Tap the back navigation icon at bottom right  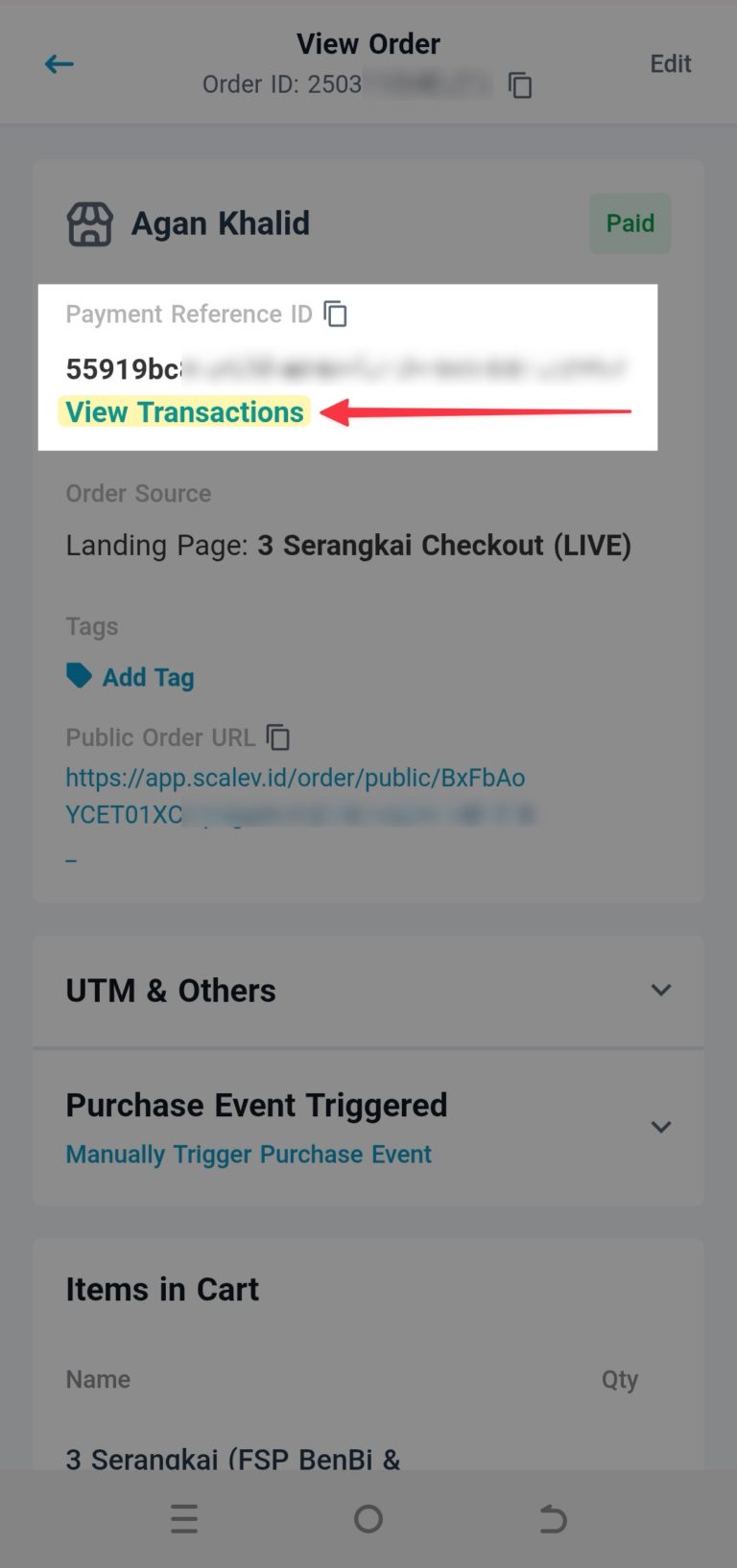point(553,1518)
